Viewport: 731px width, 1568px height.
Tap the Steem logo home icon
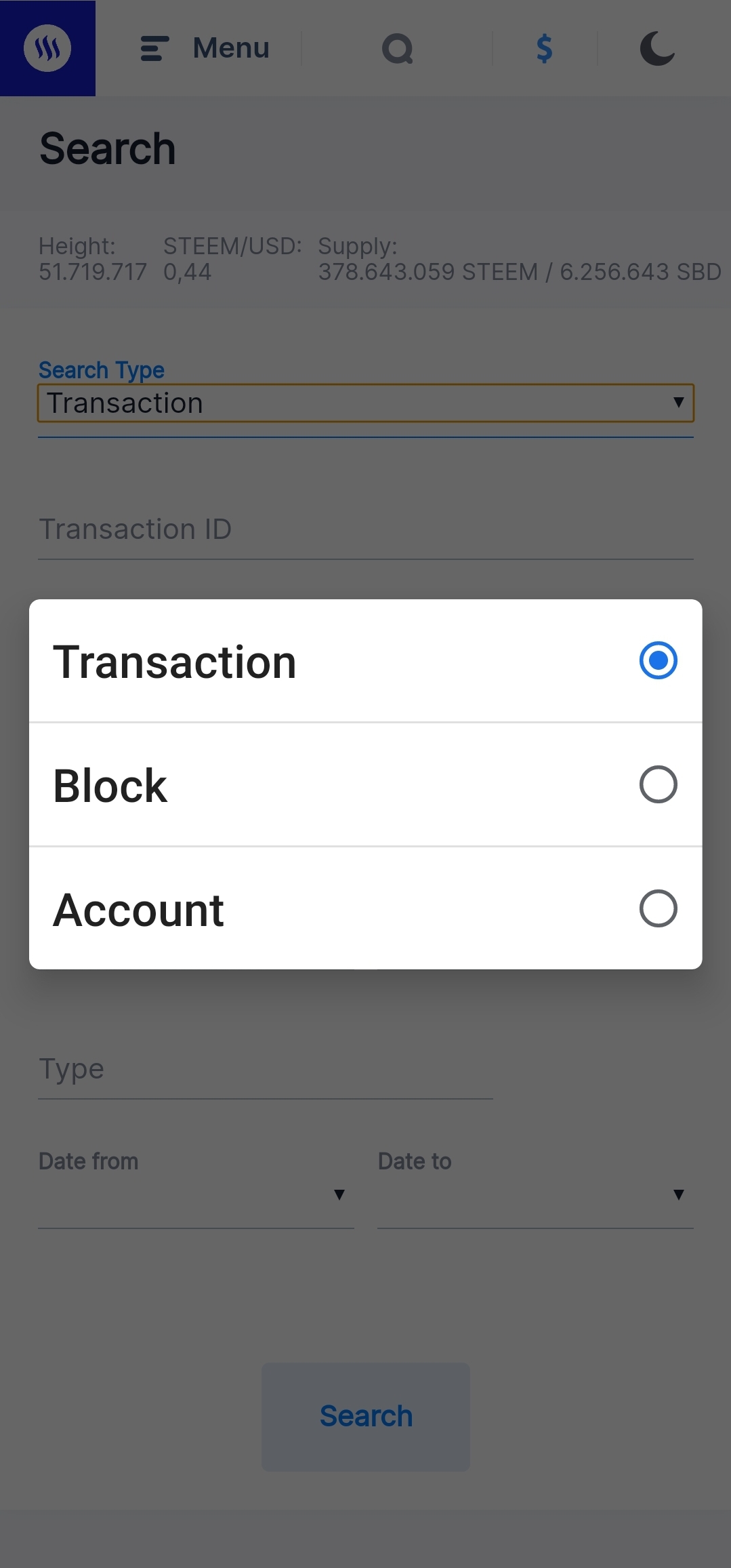[47, 48]
